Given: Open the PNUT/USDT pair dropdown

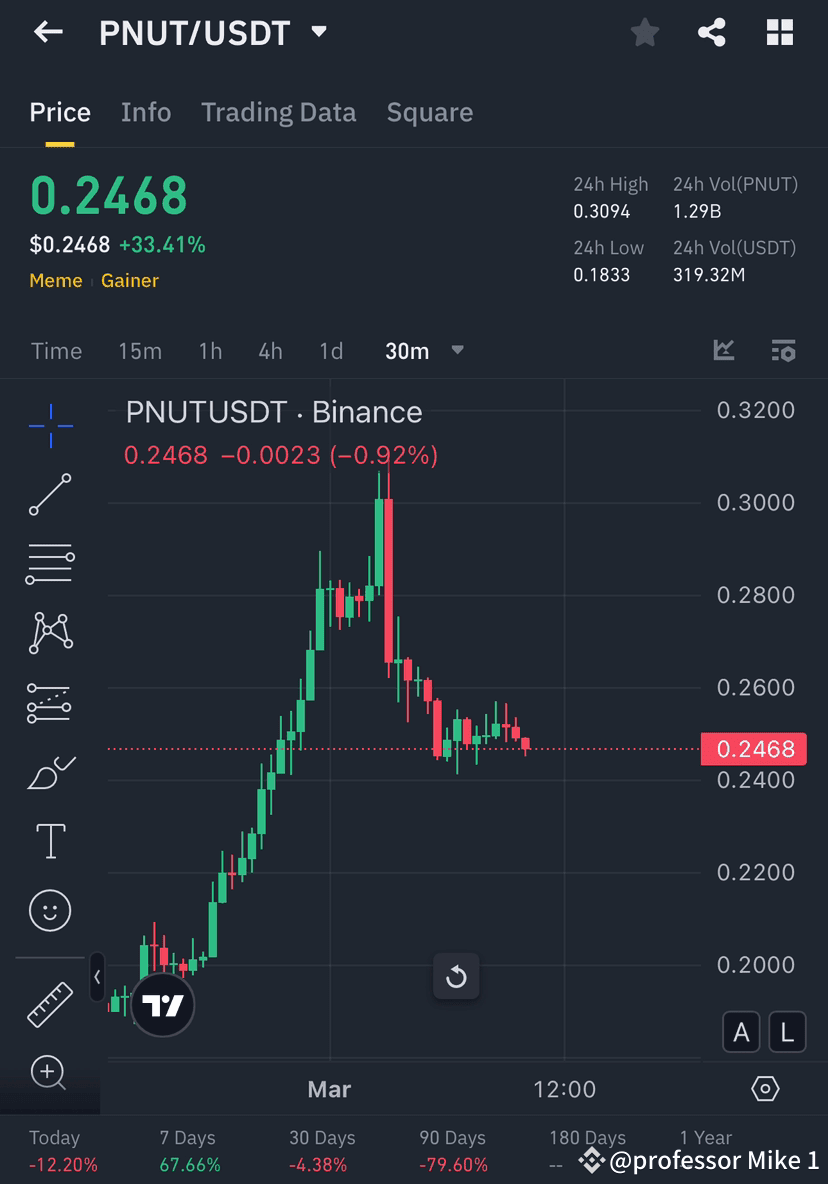Looking at the screenshot, I should (317, 32).
